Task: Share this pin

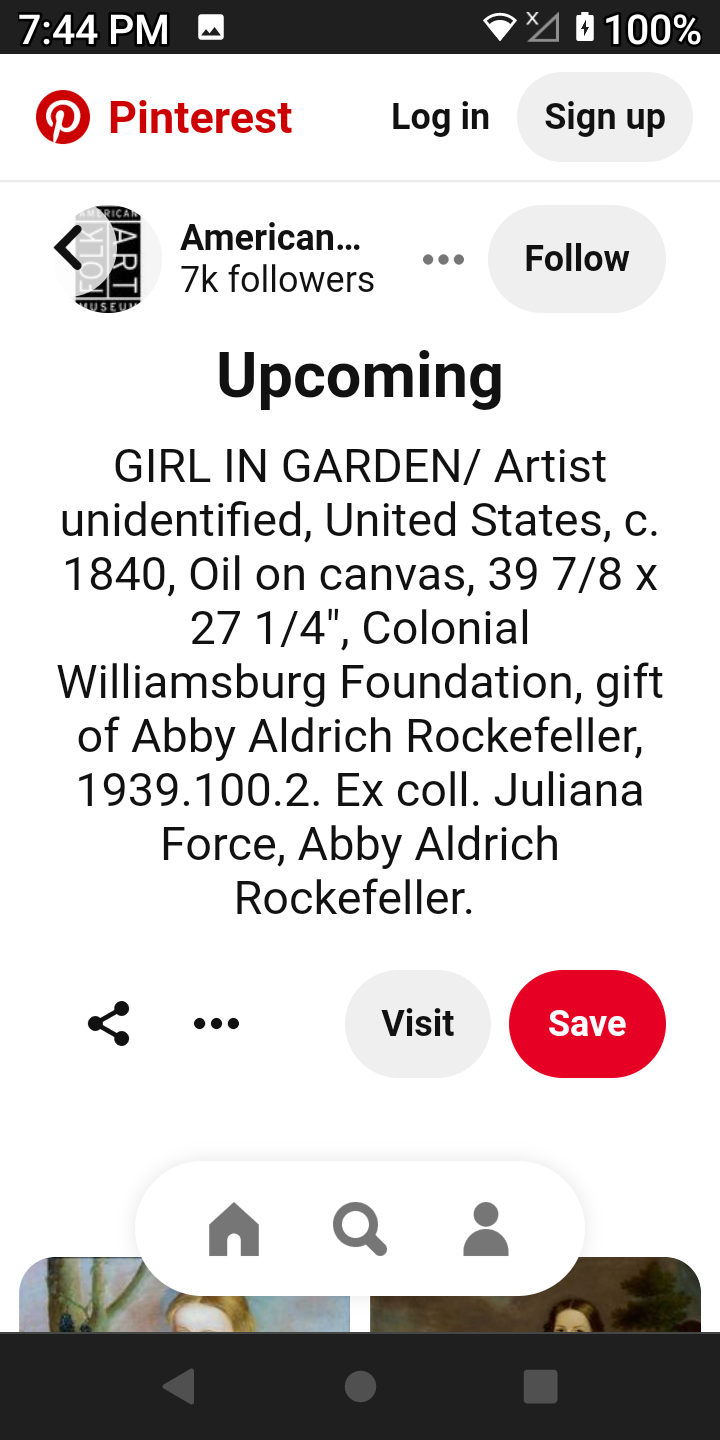Action: (x=109, y=1023)
